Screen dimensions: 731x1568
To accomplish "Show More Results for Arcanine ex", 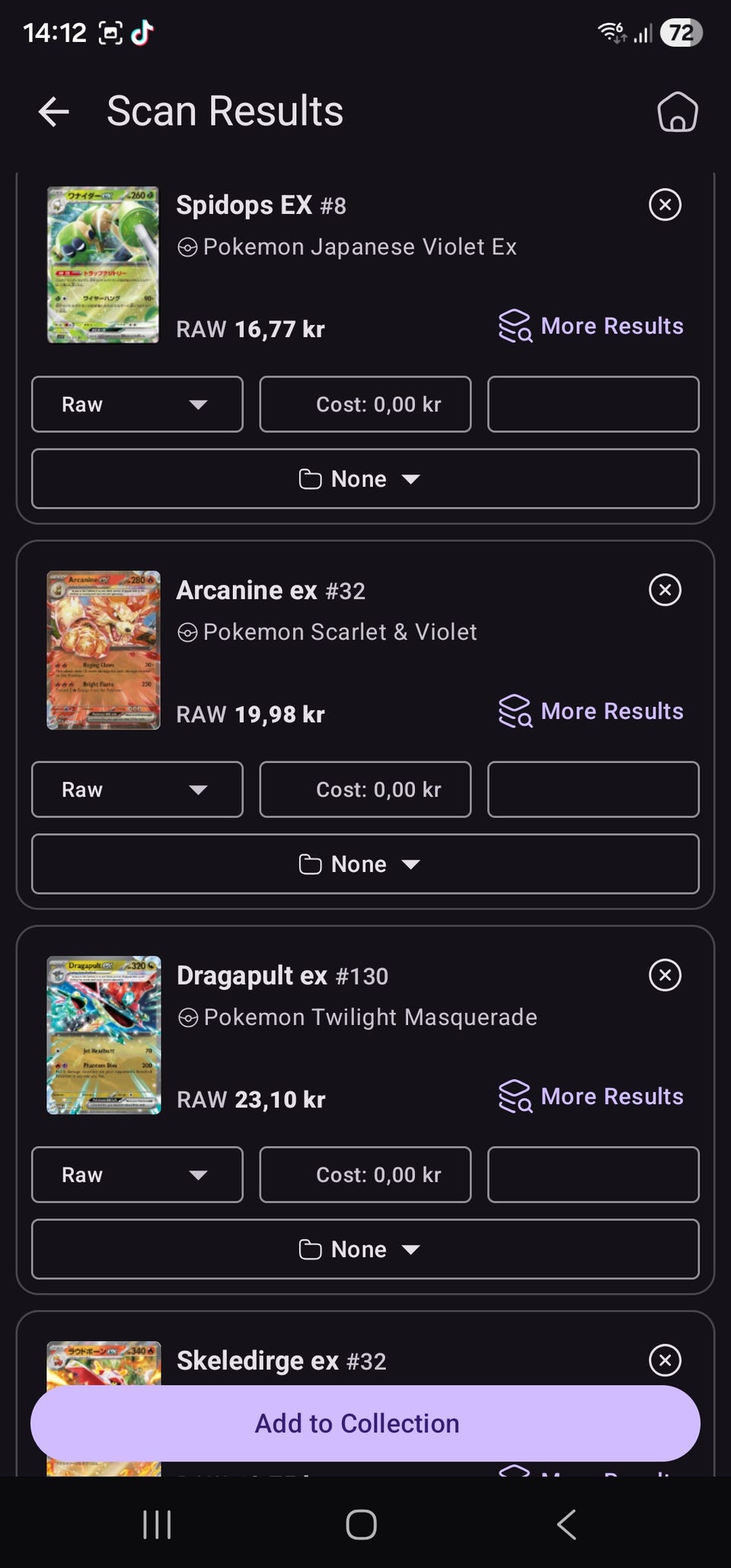I will [x=591, y=711].
